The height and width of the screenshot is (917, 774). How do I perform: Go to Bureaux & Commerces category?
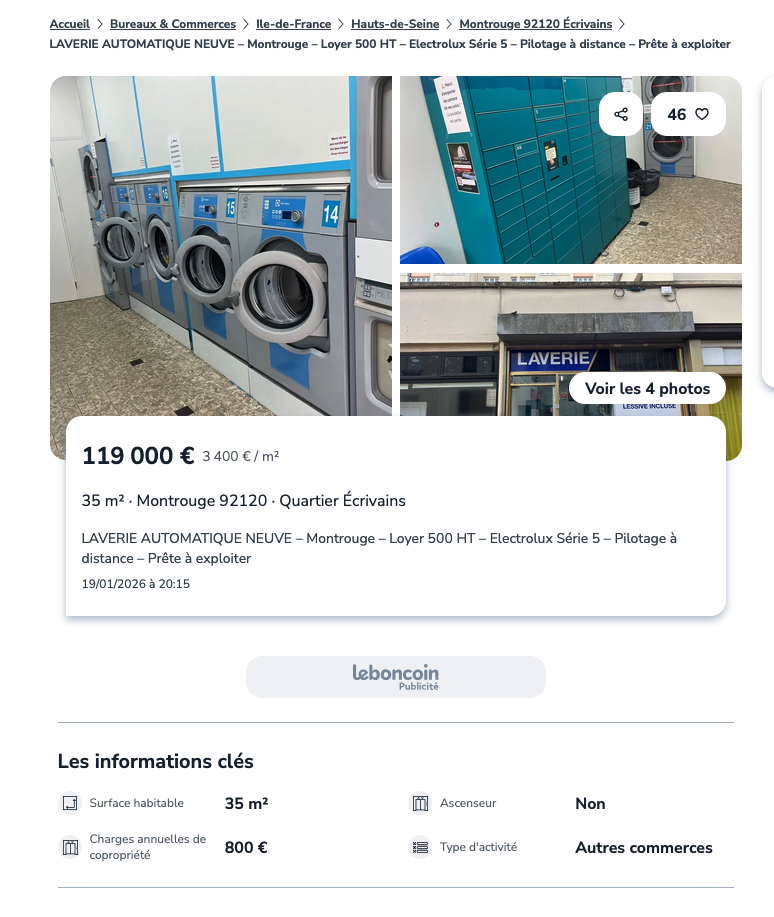(173, 24)
